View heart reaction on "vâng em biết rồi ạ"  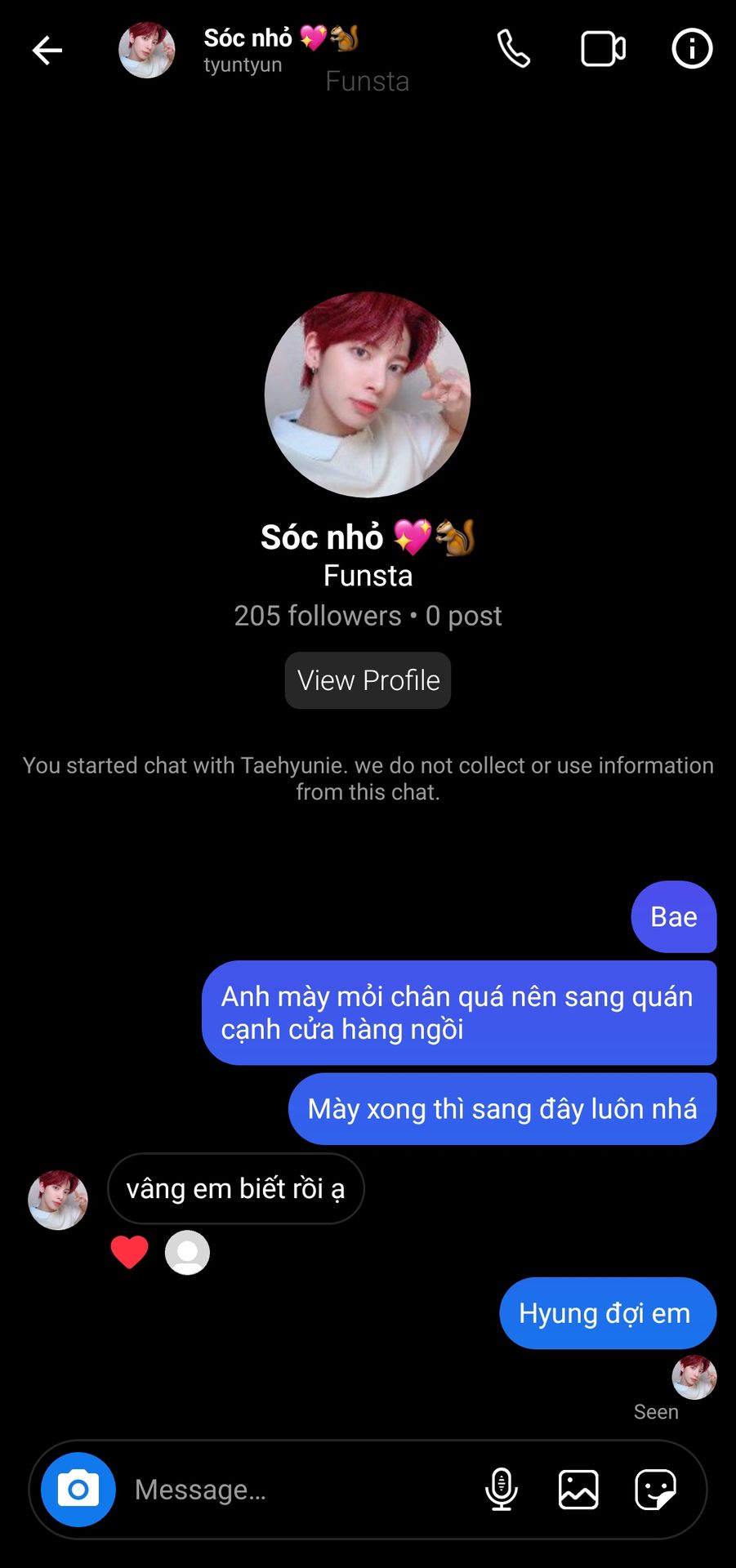point(130,1252)
